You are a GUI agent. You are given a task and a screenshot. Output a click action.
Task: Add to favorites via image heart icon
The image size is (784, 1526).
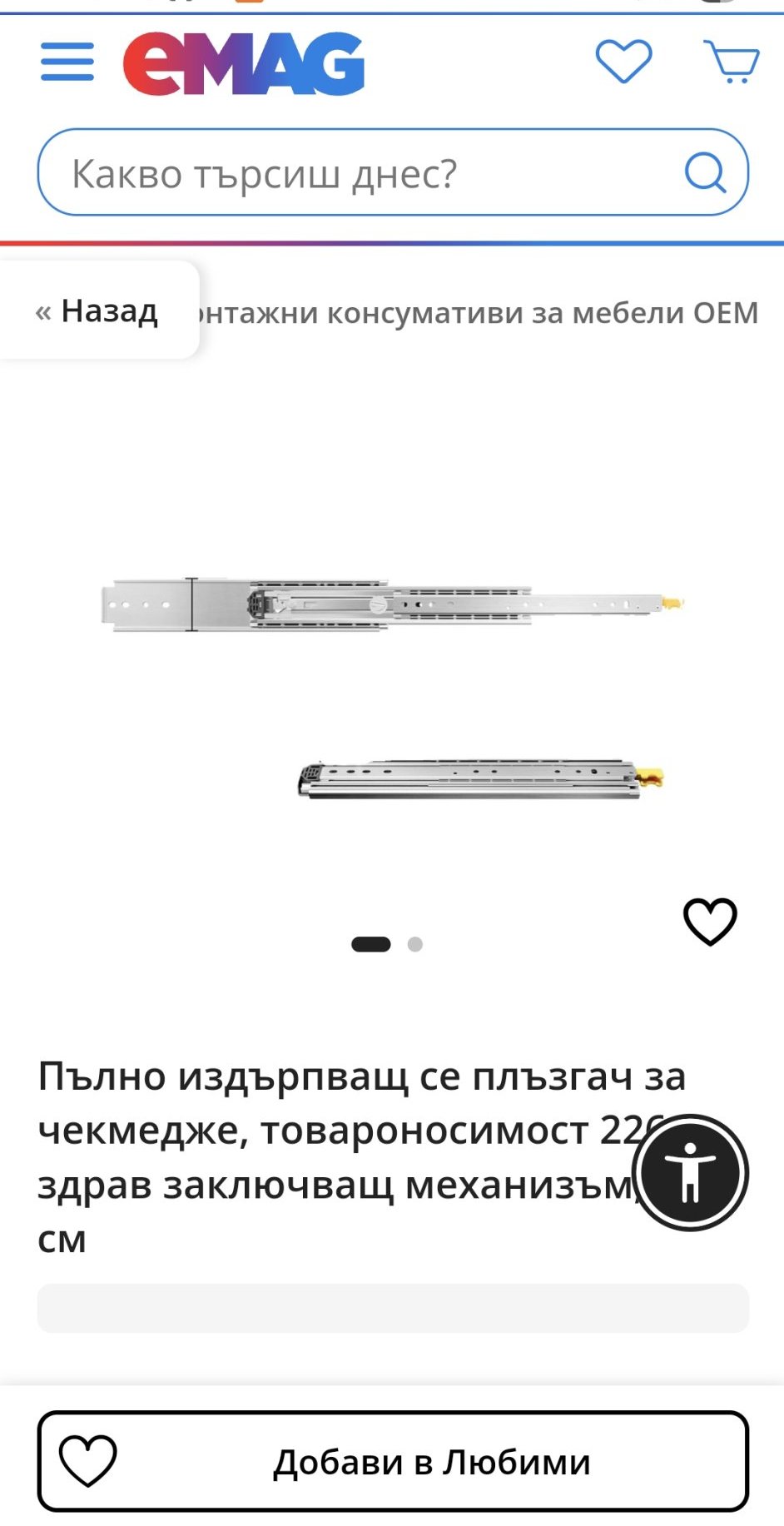coord(710,922)
